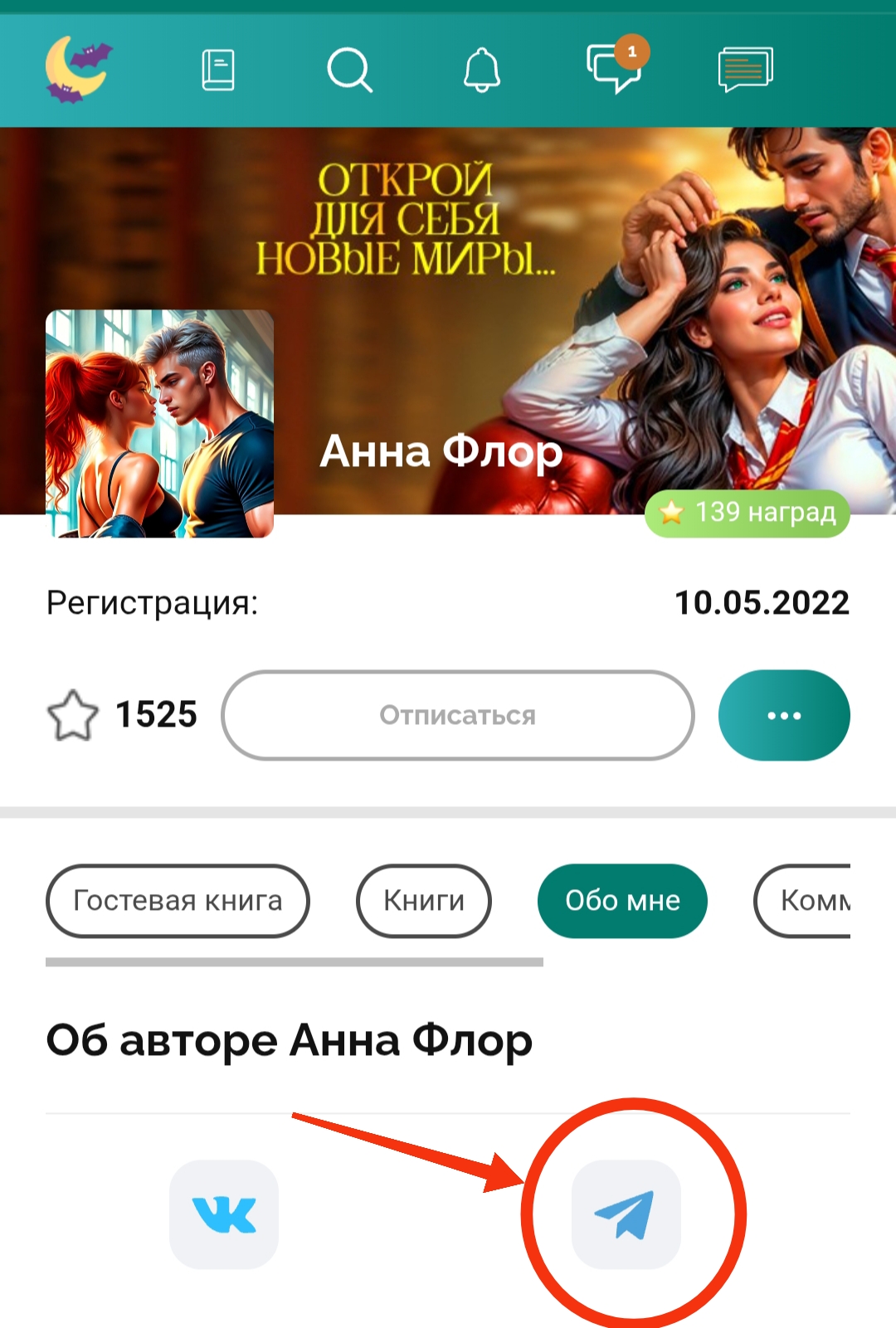This screenshot has width=896, height=1328.
Task: Switch to the Книги tab
Action: (x=423, y=901)
